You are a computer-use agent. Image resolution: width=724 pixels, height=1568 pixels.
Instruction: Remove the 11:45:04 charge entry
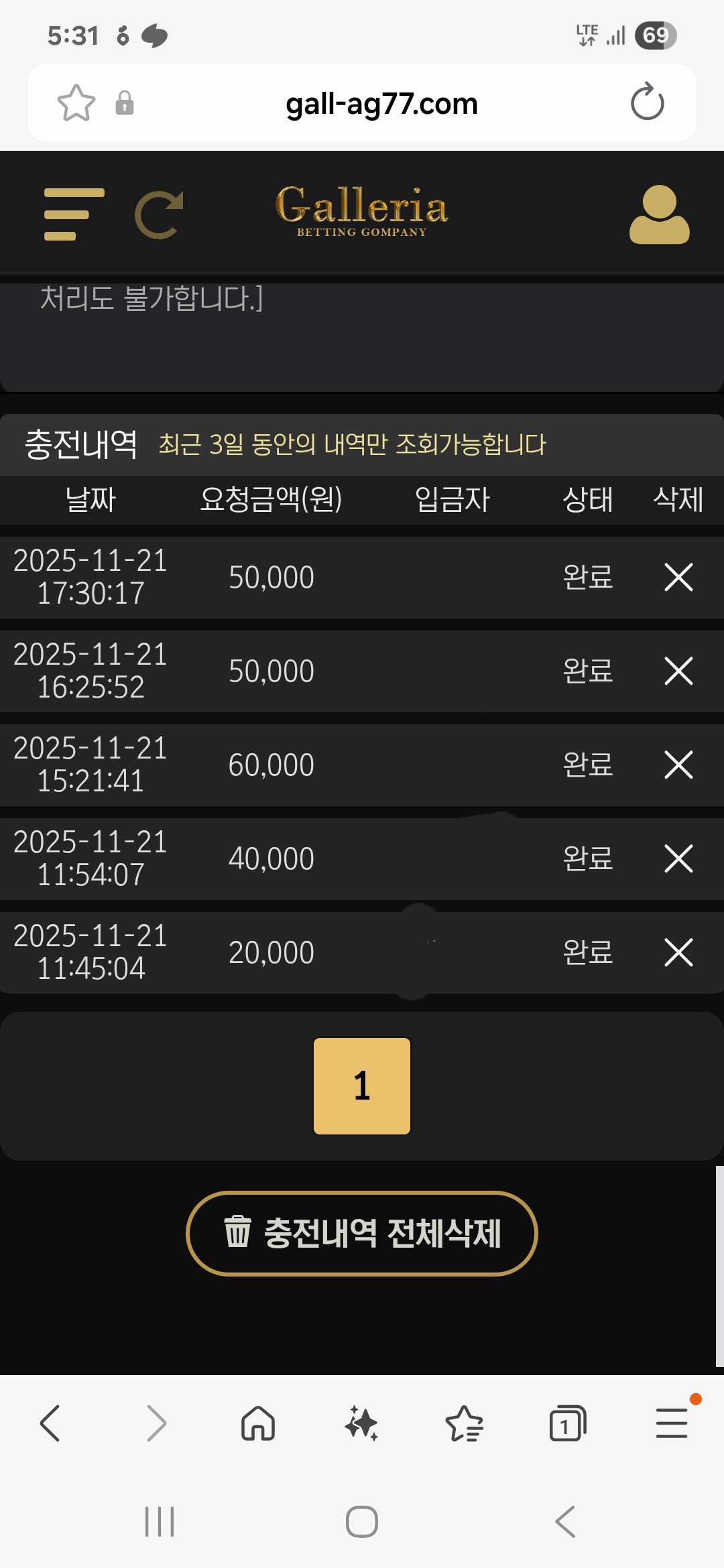[678, 952]
